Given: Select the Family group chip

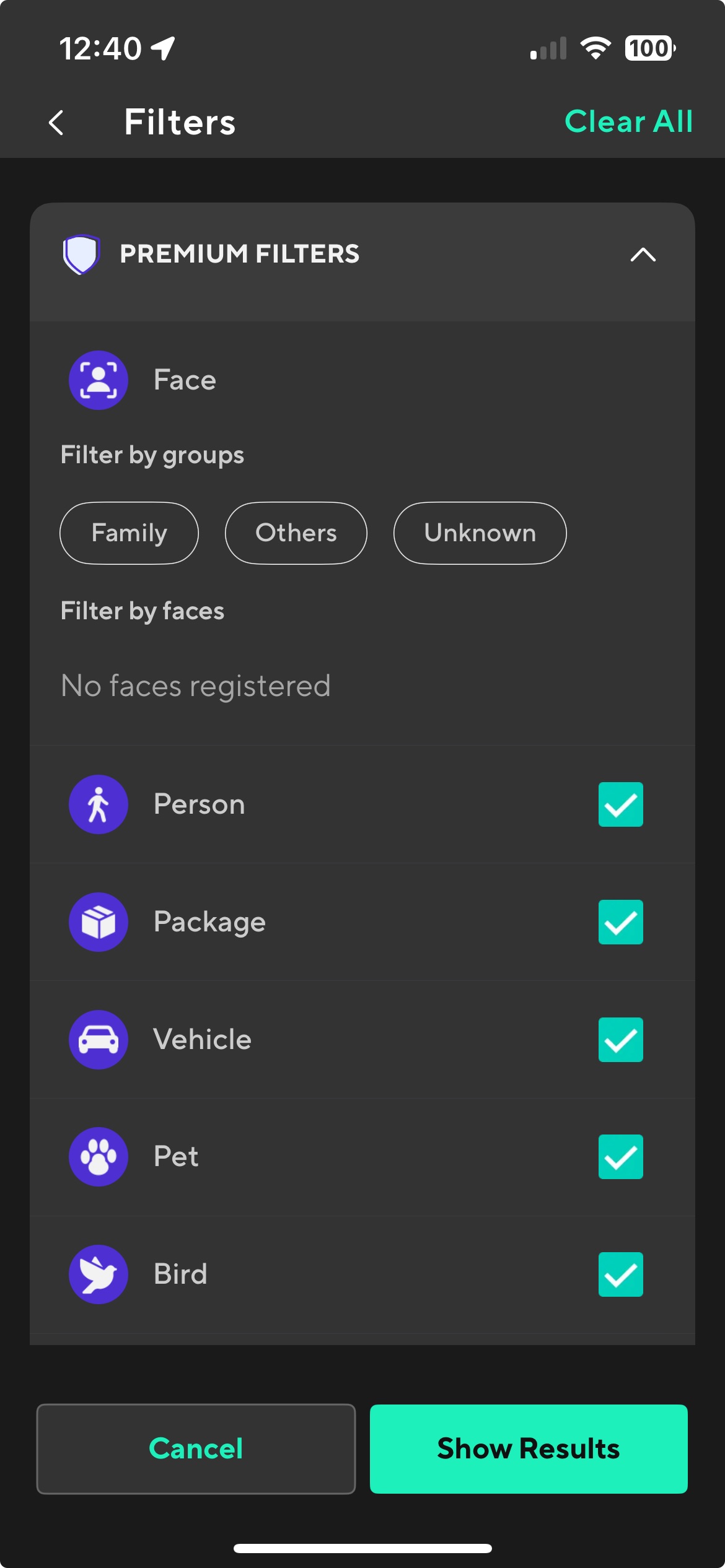Looking at the screenshot, I should pos(129,533).
